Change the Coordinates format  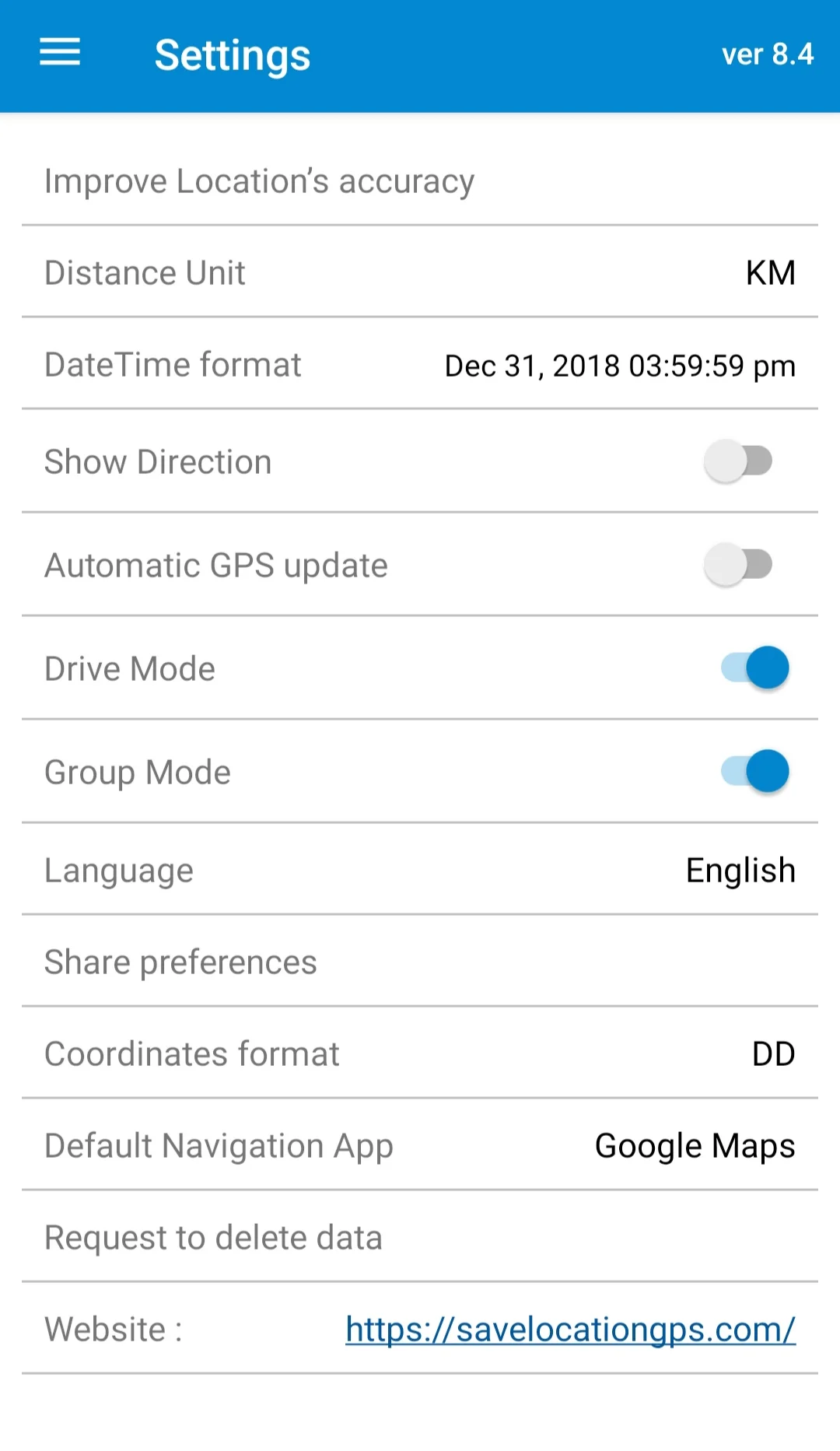(420, 1054)
